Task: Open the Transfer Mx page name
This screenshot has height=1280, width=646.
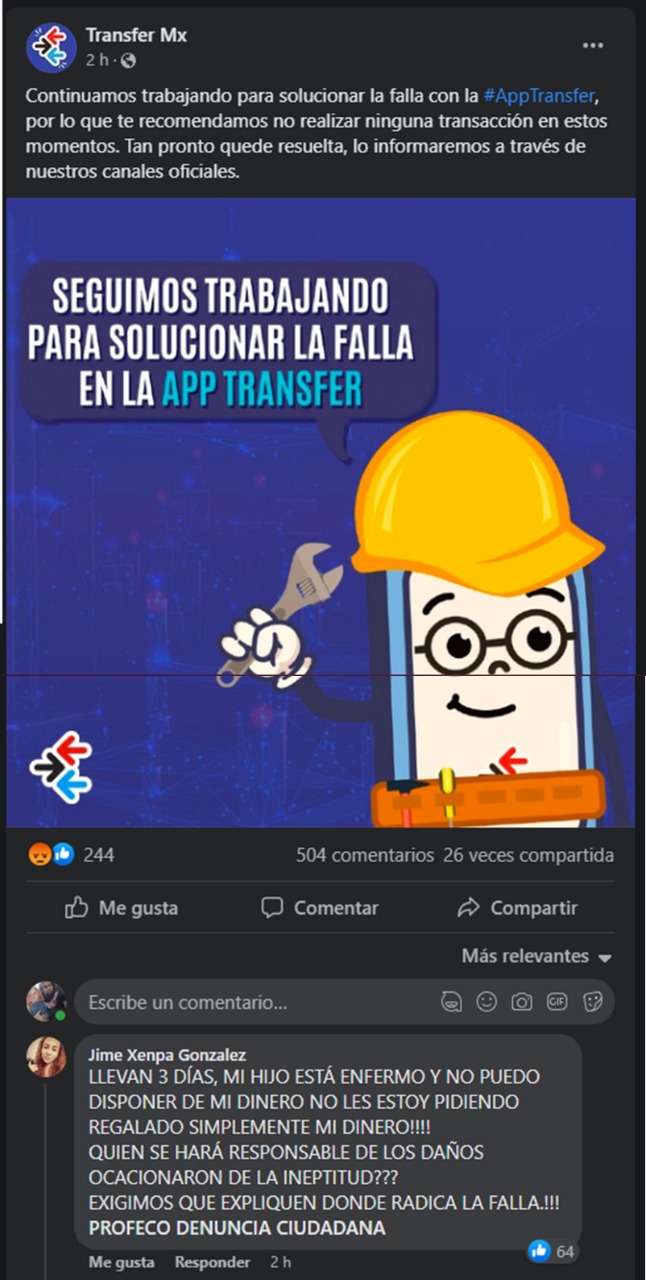Action: (x=136, y=35)
